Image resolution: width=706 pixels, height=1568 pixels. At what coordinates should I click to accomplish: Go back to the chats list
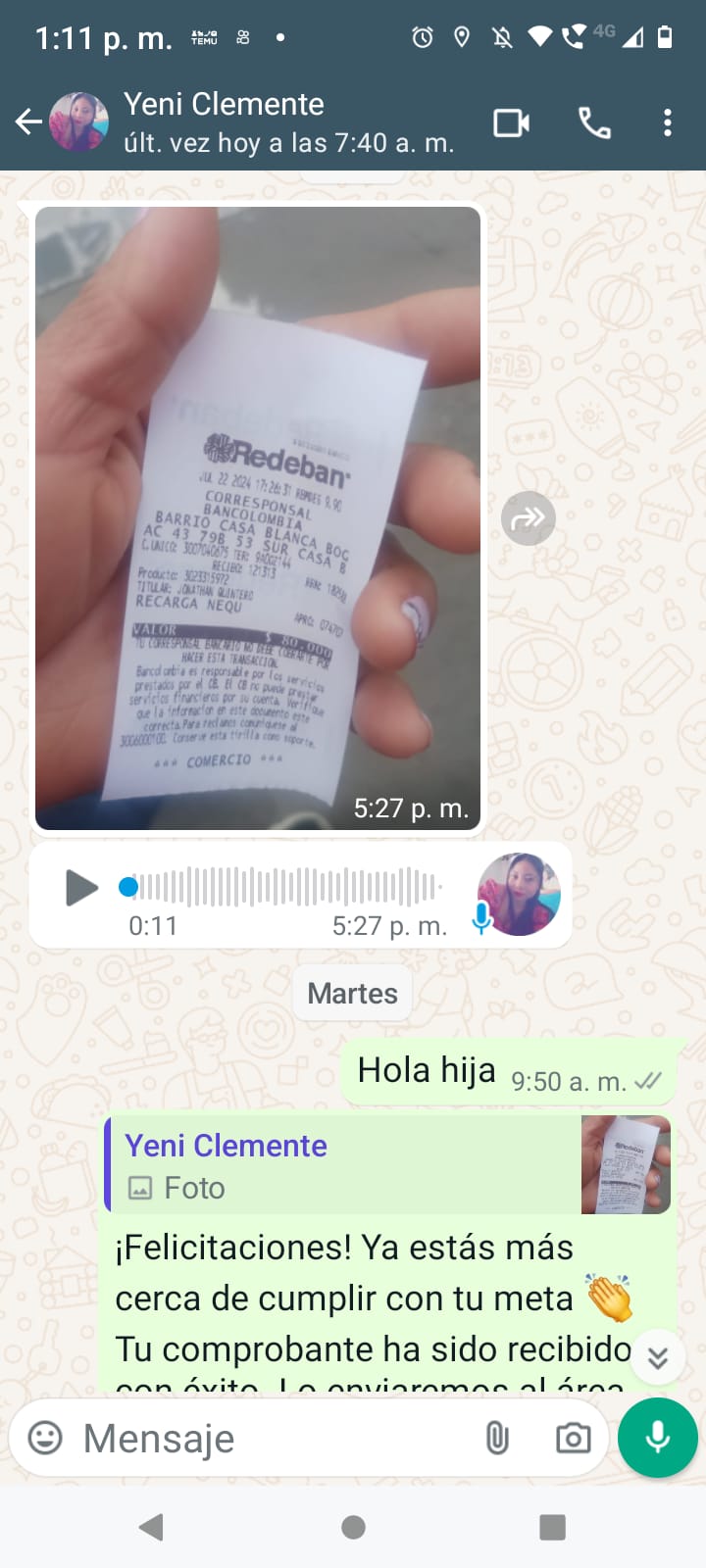tap(28, 122)
